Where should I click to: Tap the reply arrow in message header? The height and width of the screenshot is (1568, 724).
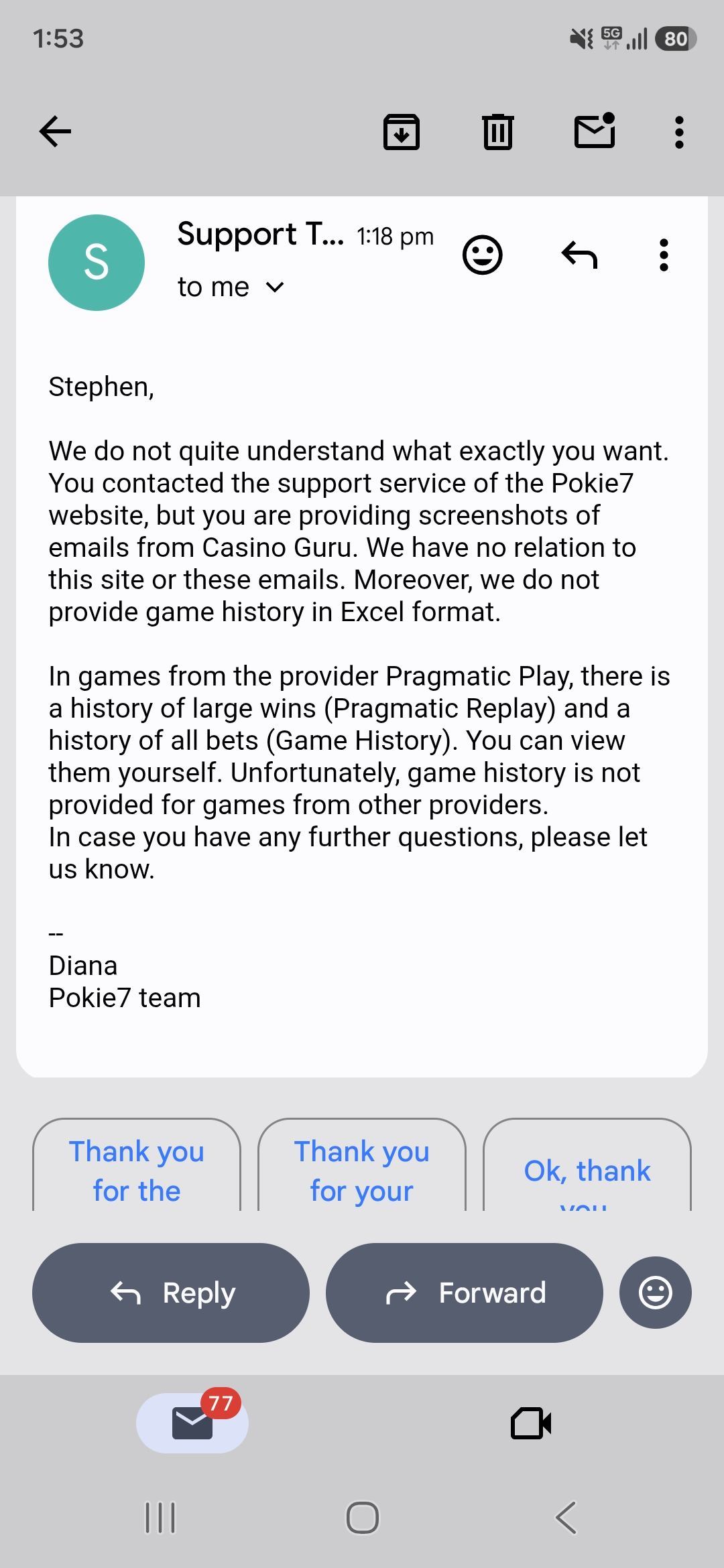[579, 255]
